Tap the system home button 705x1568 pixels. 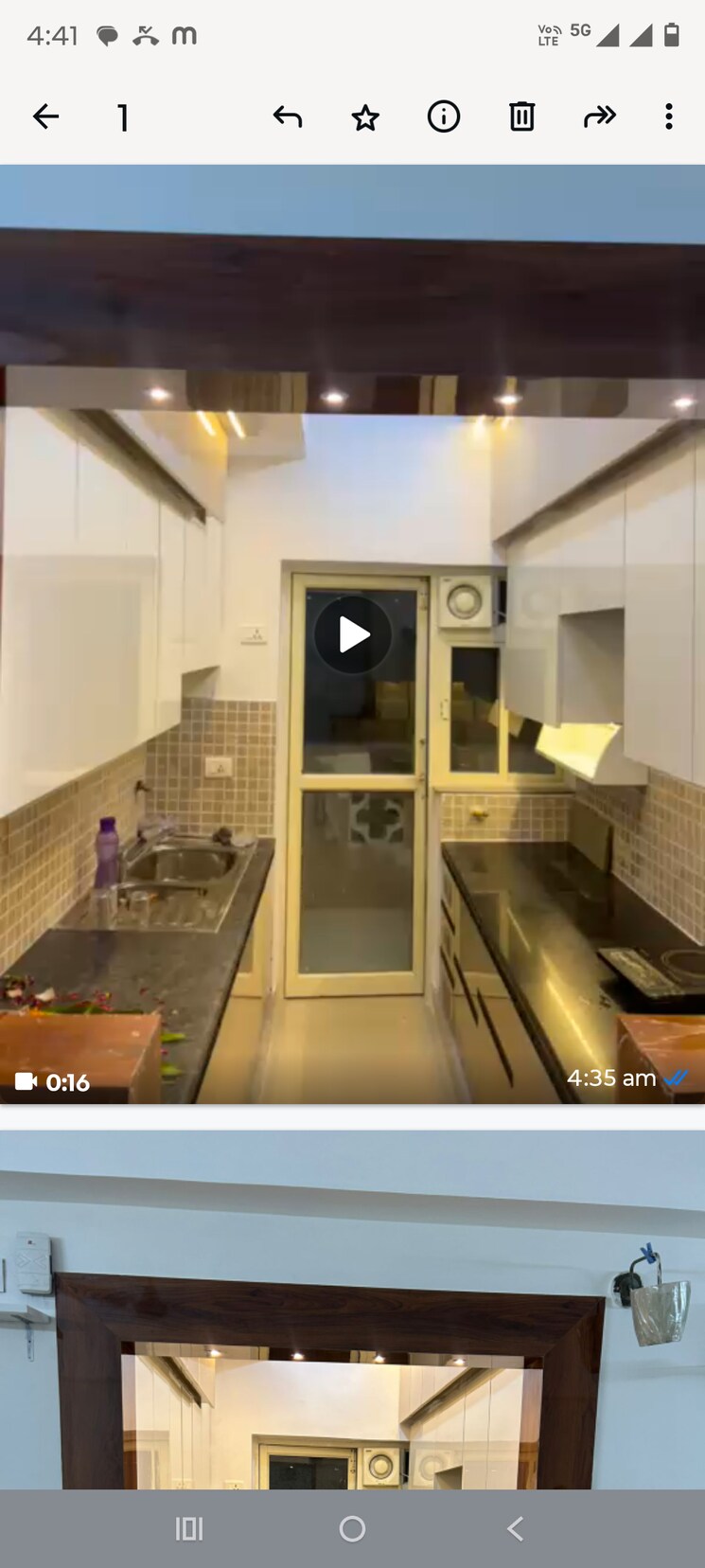pos(352,1528)
